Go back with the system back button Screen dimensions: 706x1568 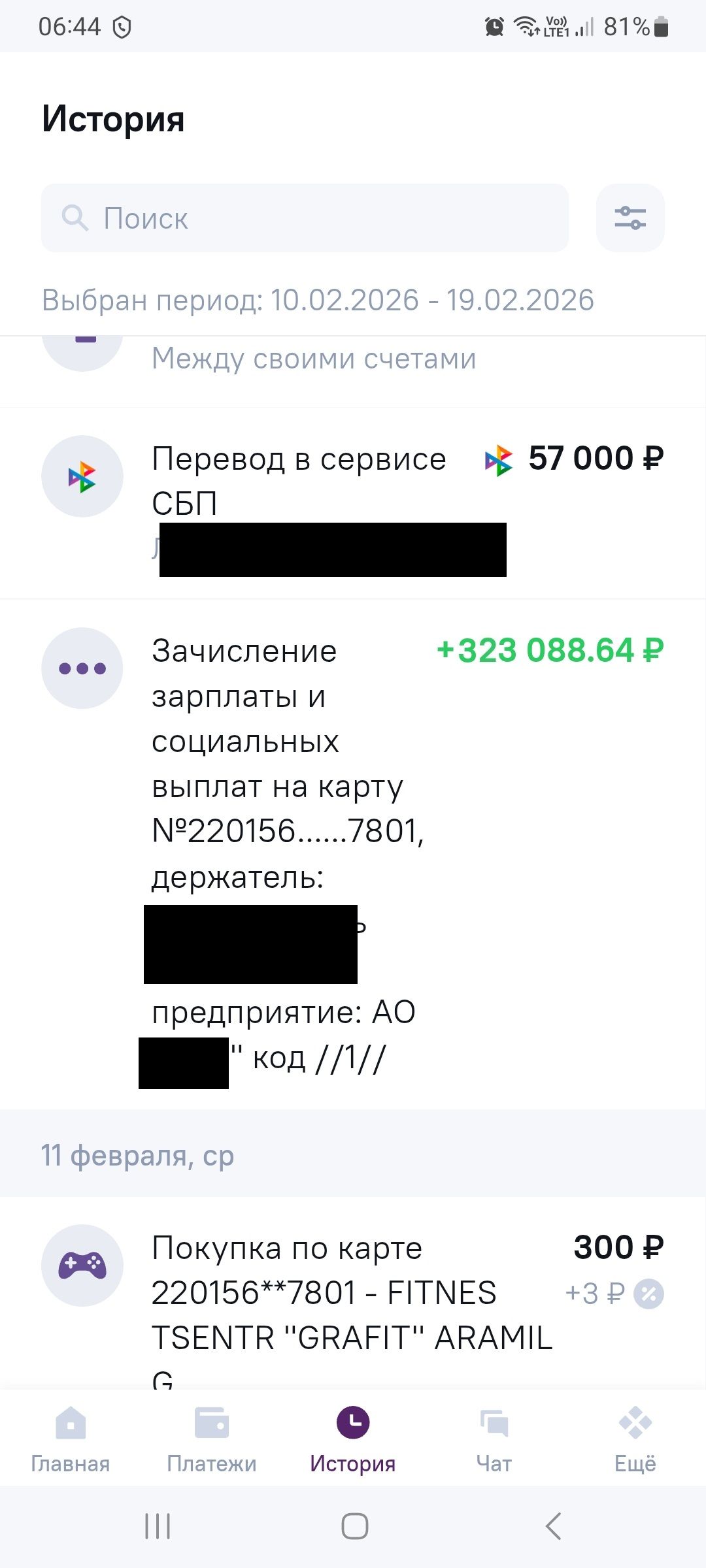[x=553, y=1526]
